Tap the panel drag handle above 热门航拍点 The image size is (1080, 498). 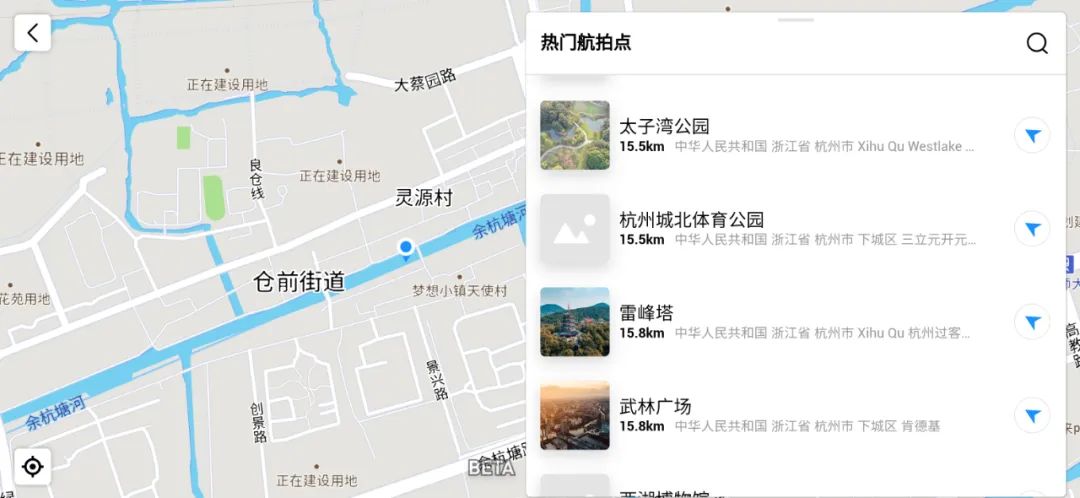tap(795, 19)
